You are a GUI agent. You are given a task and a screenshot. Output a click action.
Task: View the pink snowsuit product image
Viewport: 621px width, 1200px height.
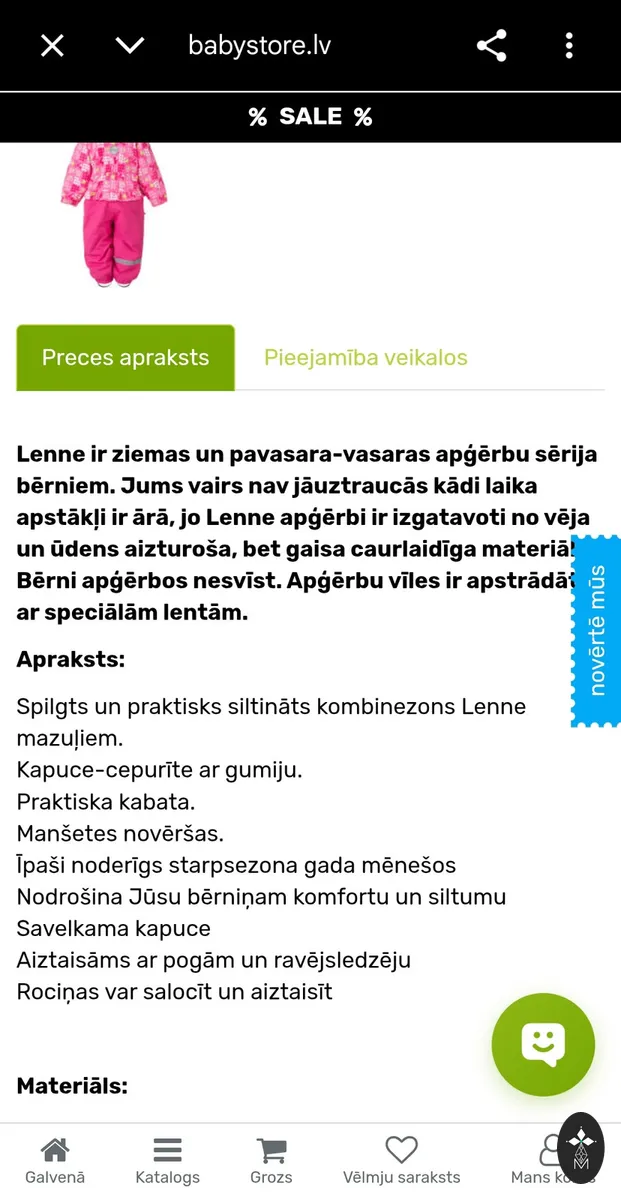click(x=113, y=214)
